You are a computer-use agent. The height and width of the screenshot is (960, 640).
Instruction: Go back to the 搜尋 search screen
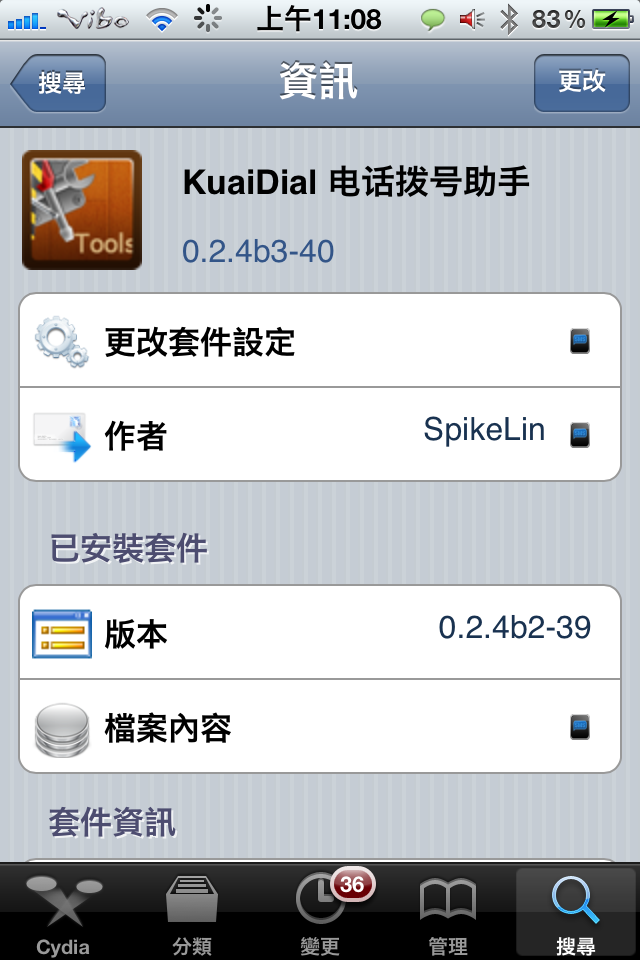pos(58,83)
